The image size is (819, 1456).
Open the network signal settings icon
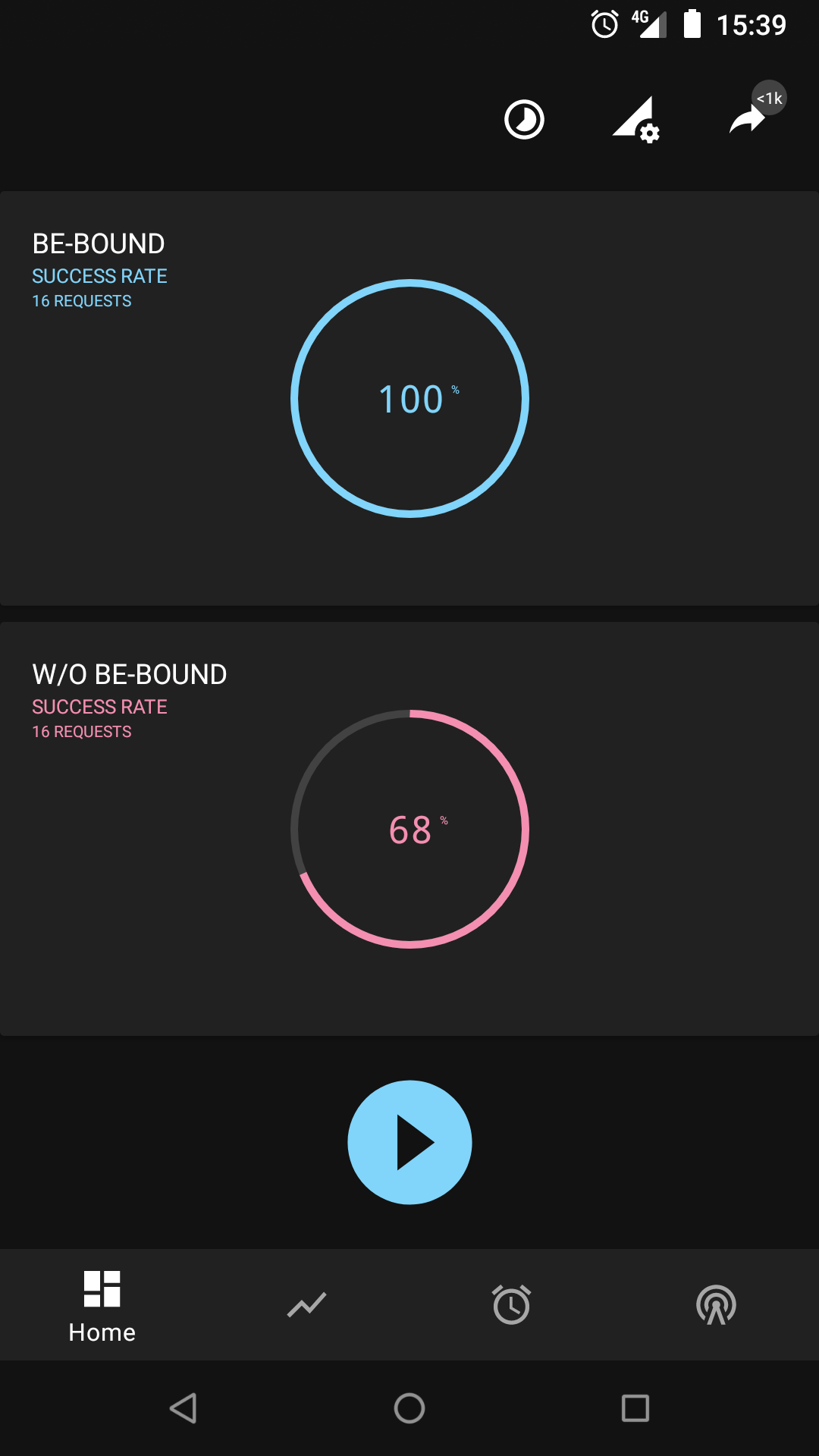(635, 120)
